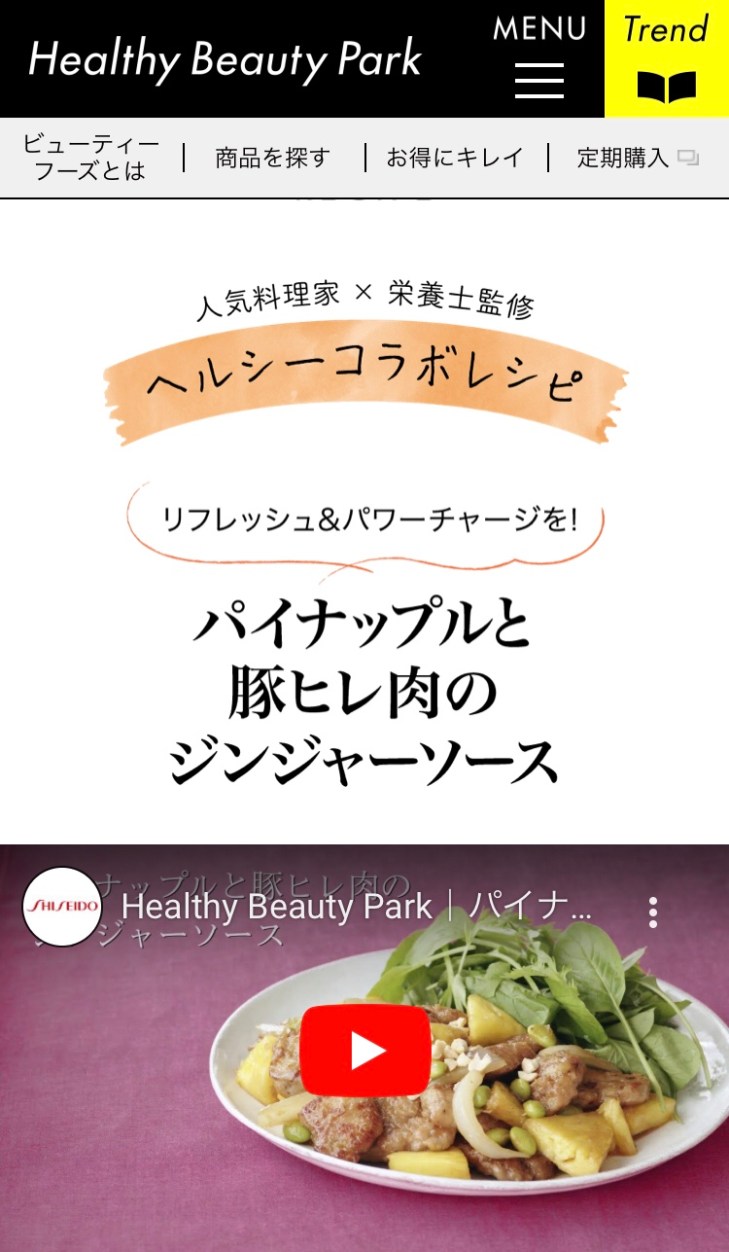
Task: Open the Shiseido channel avatar
Action: tap(62, 906)
